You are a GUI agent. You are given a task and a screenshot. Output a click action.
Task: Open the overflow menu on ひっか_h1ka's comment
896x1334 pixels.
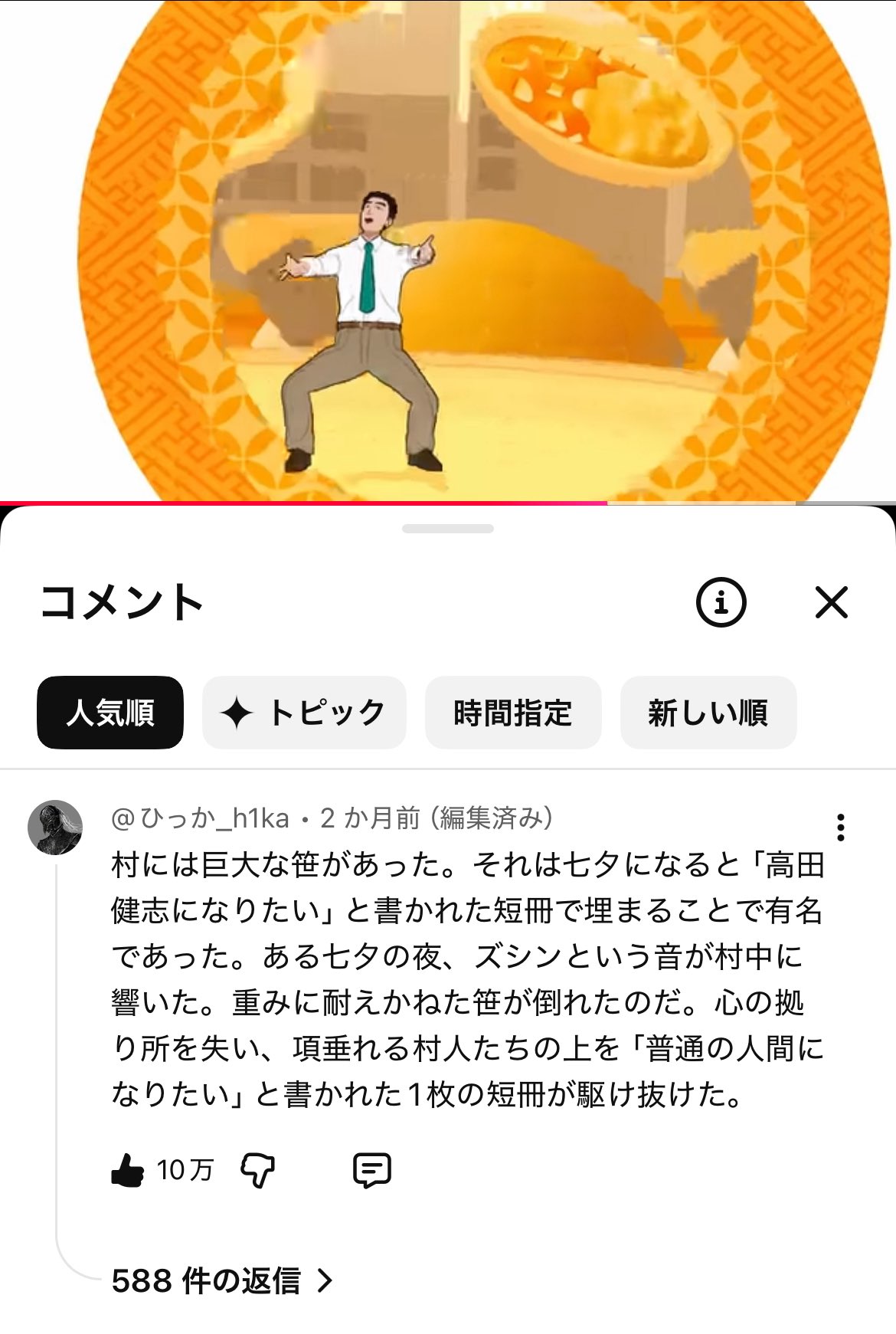pyautogui.click(x=841, y=828)
